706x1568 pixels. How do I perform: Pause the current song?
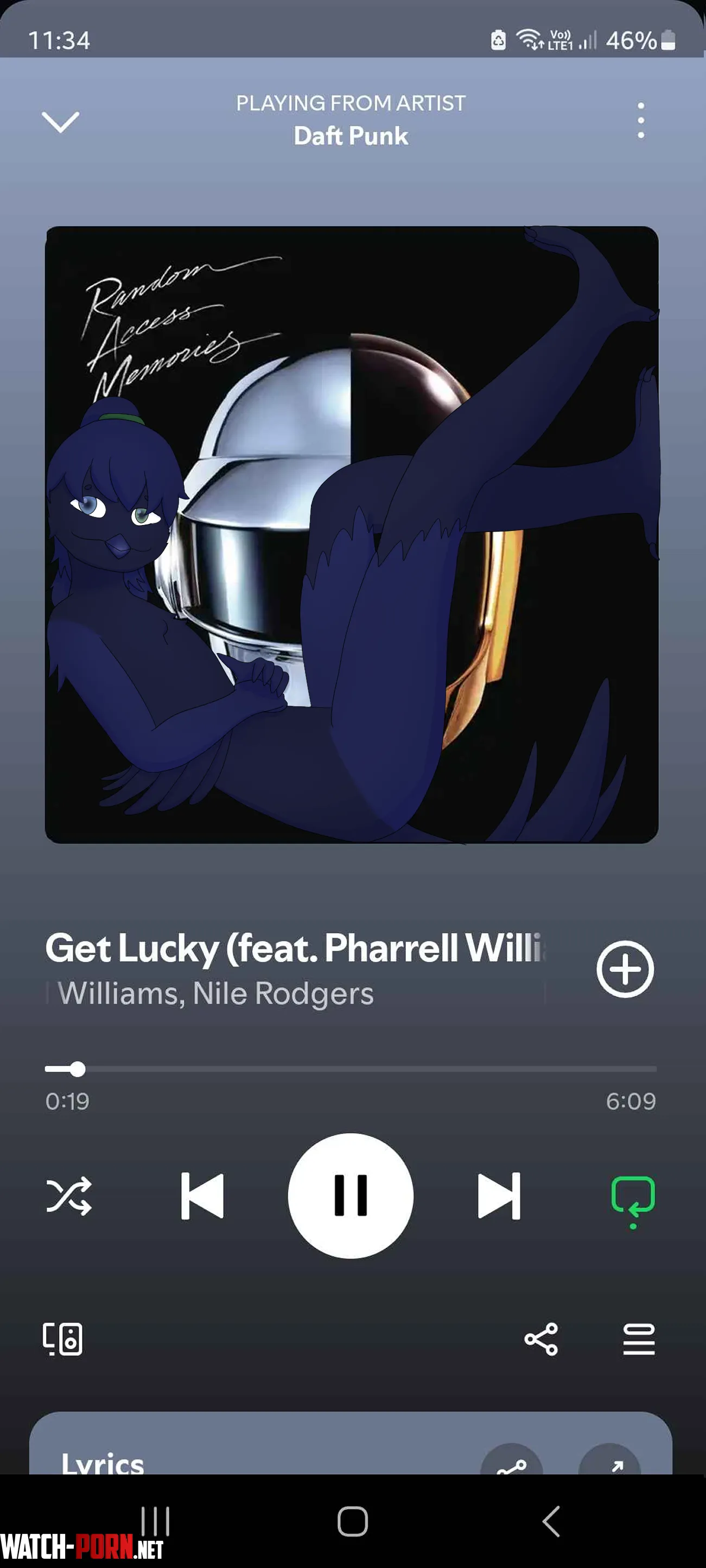click(x=351, y=1196)
